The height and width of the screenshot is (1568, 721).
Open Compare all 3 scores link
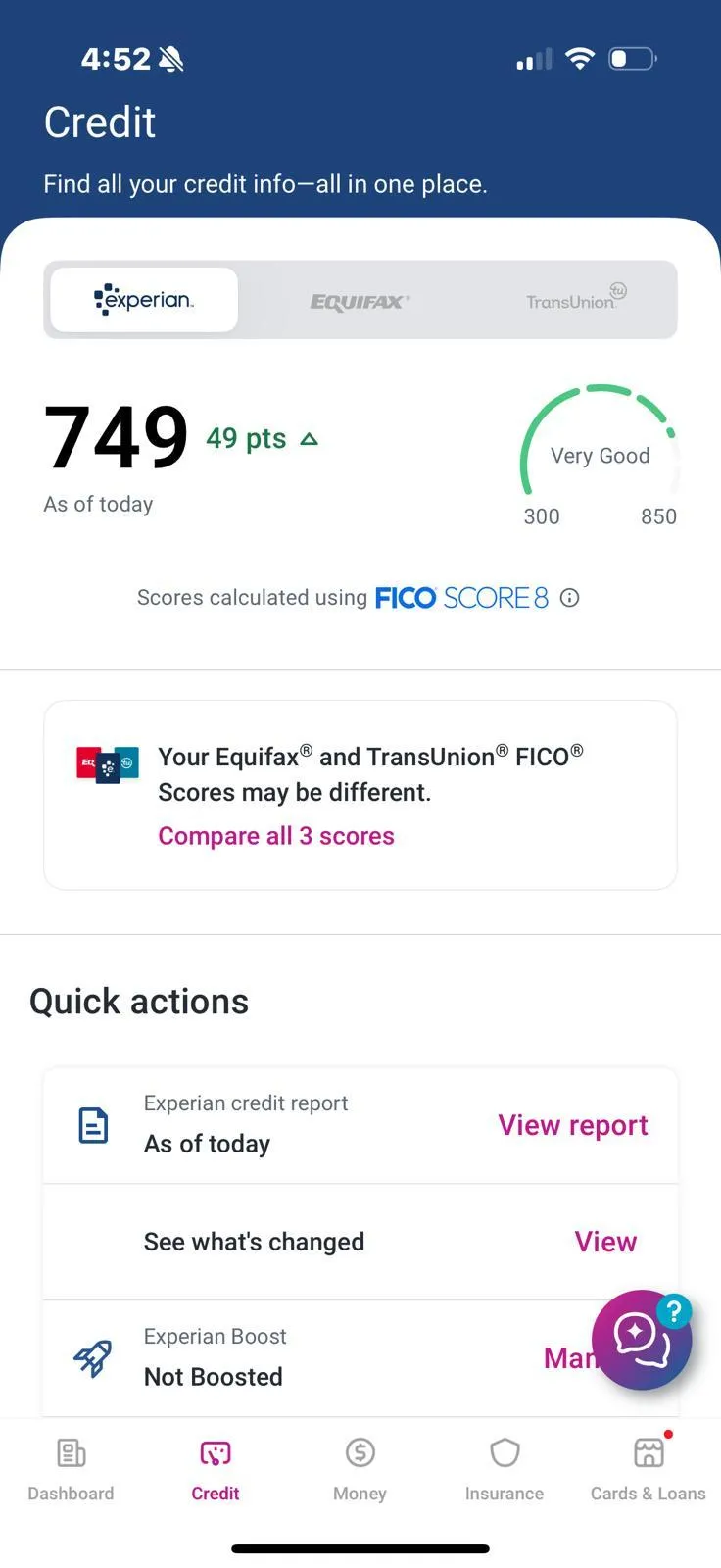(x=276, y=836)
